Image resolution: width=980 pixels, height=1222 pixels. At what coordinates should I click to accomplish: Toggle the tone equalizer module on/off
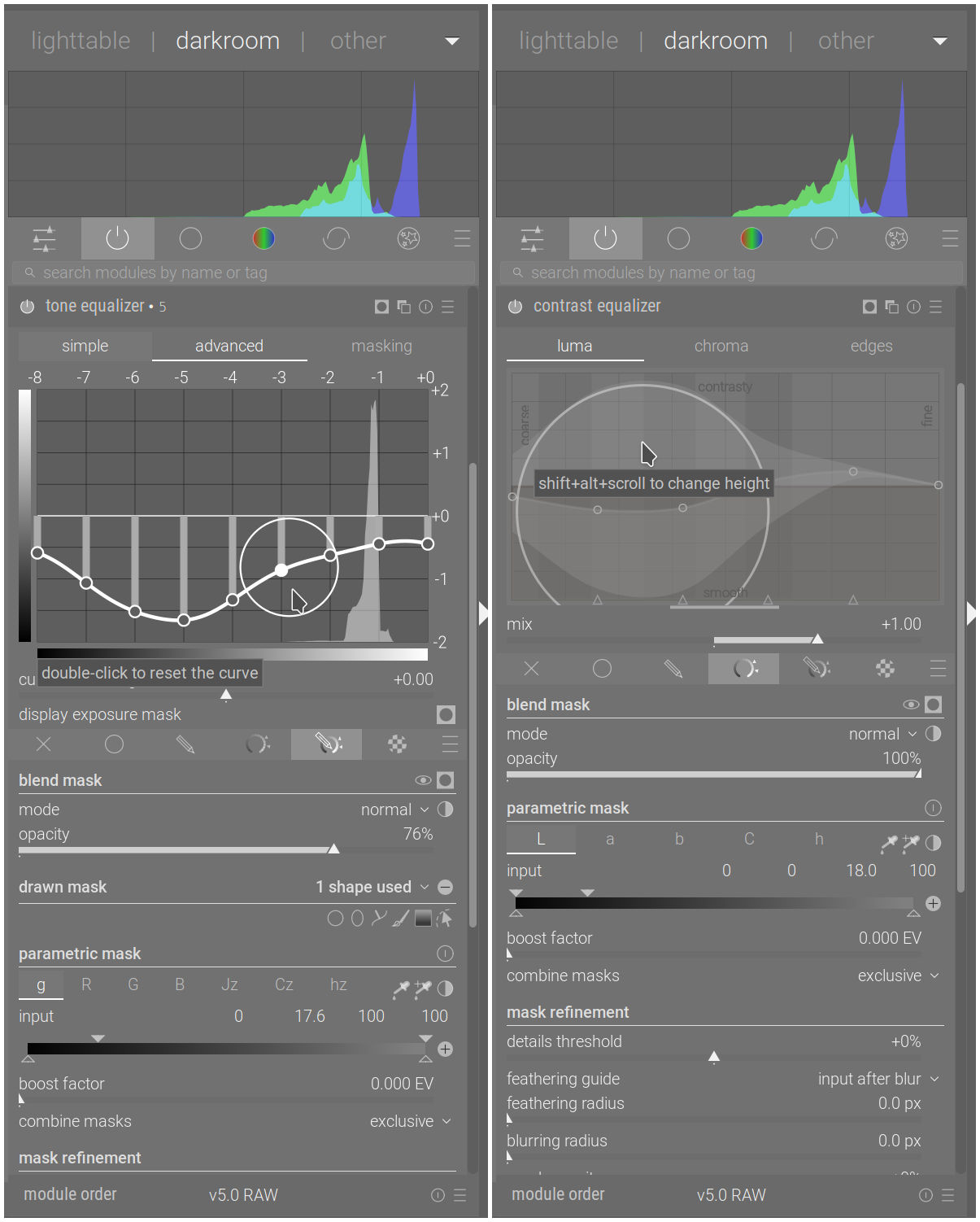pos(27,307)
